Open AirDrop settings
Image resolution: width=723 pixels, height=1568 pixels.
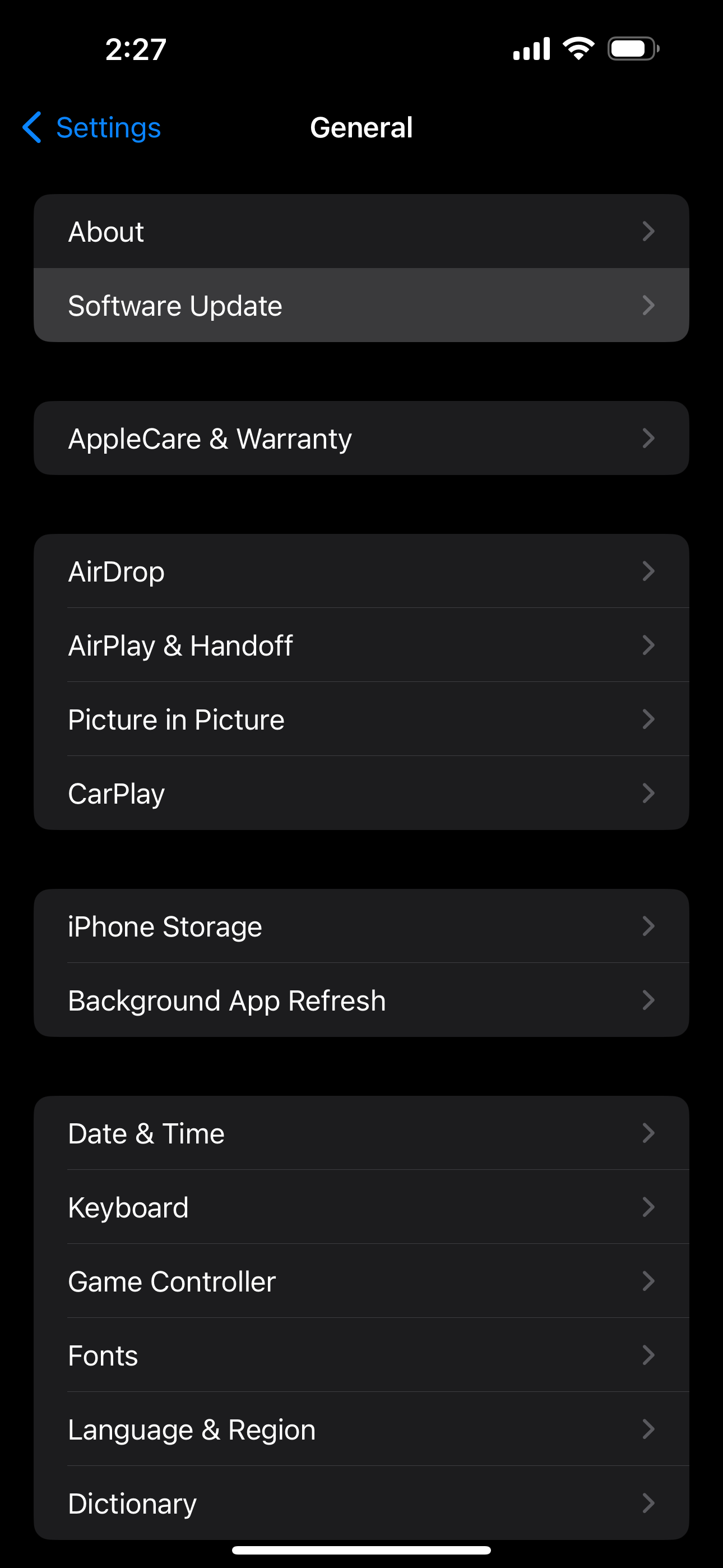click(x=361, y=571)
